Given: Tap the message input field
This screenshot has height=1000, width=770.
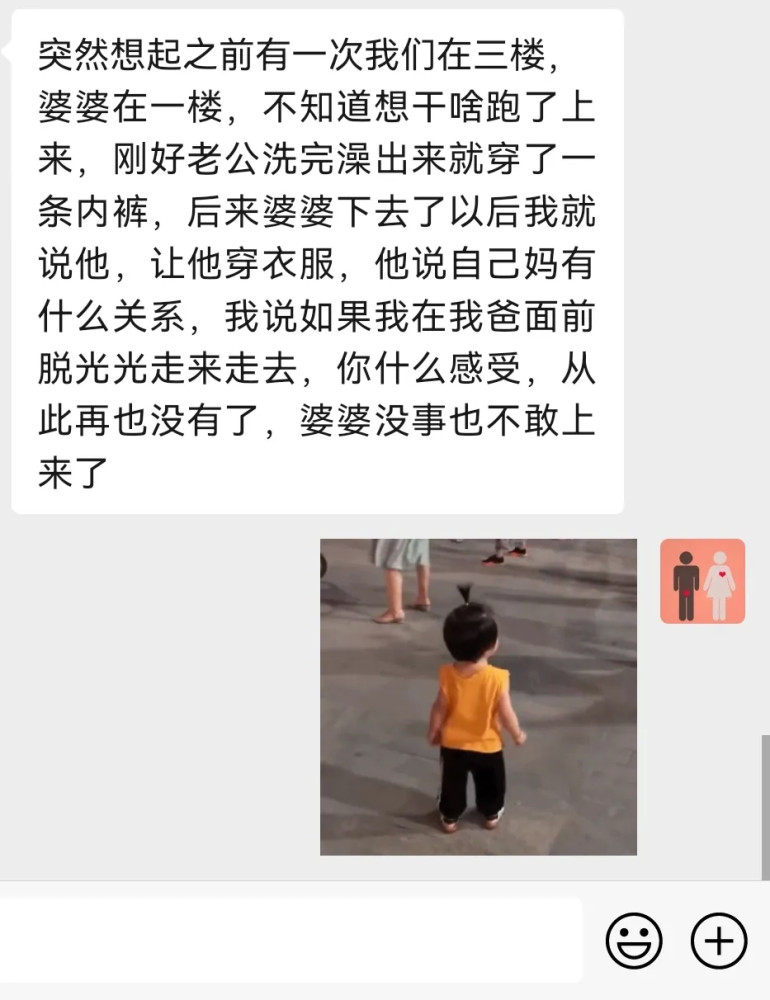Looking at the screenshot, I should 290,940.
